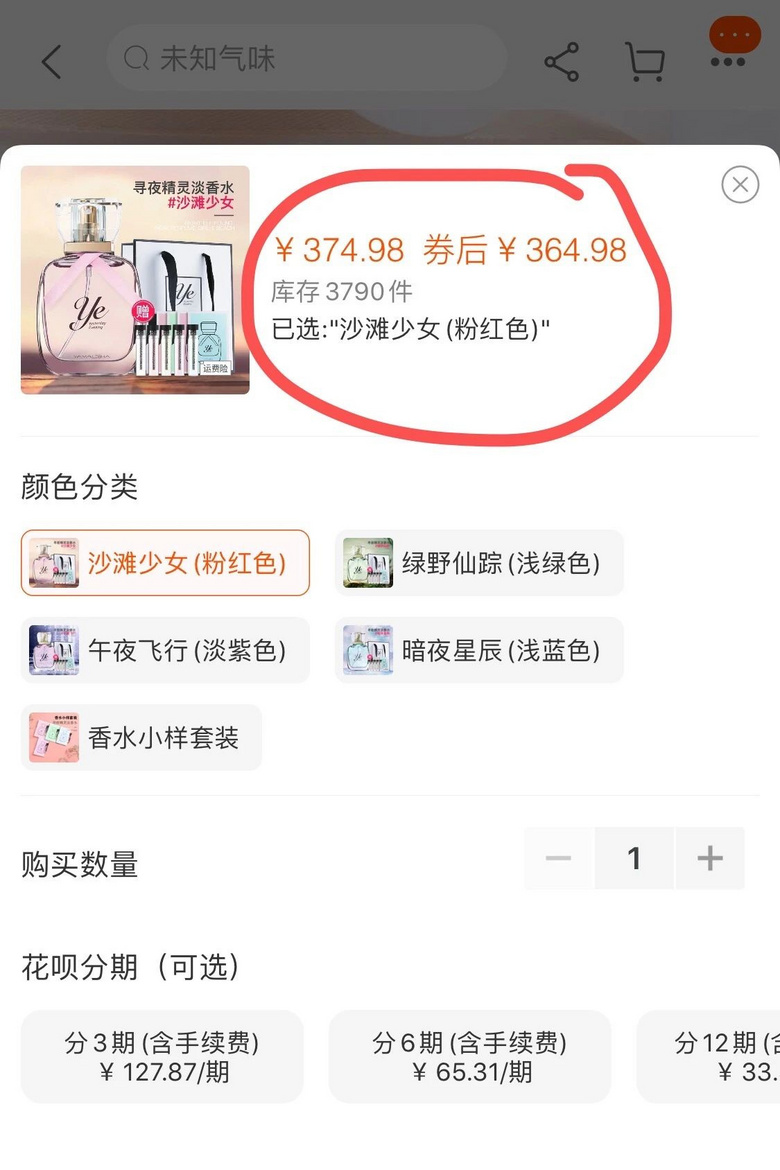The image size is (780, 1170).
Task: Choose the 绿野仙踪 (浅绿色) option
Action: [479, 563]
